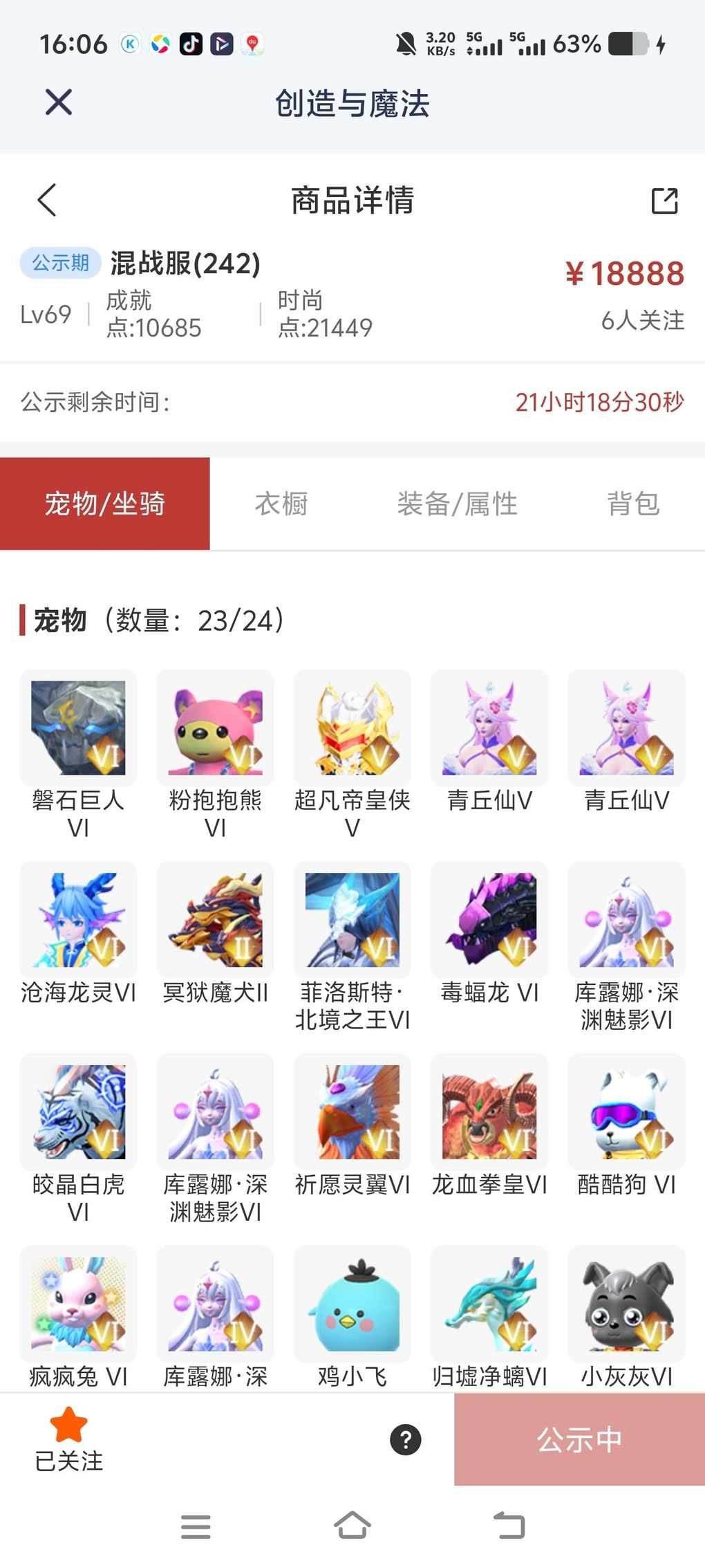Select the 宠物/坐骑 tab

pos(105,504)
